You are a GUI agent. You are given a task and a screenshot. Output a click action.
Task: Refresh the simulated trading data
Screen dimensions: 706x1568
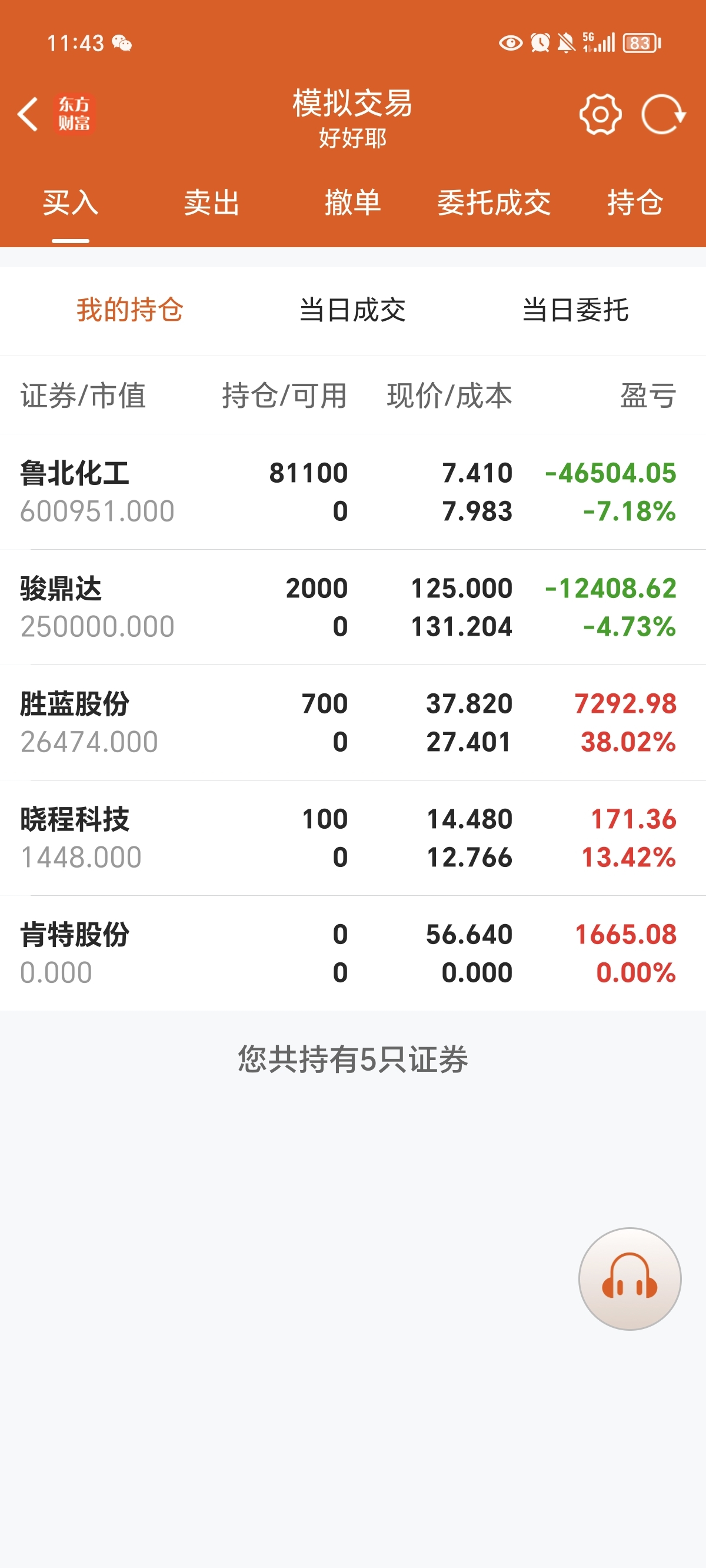click(664, 114)
